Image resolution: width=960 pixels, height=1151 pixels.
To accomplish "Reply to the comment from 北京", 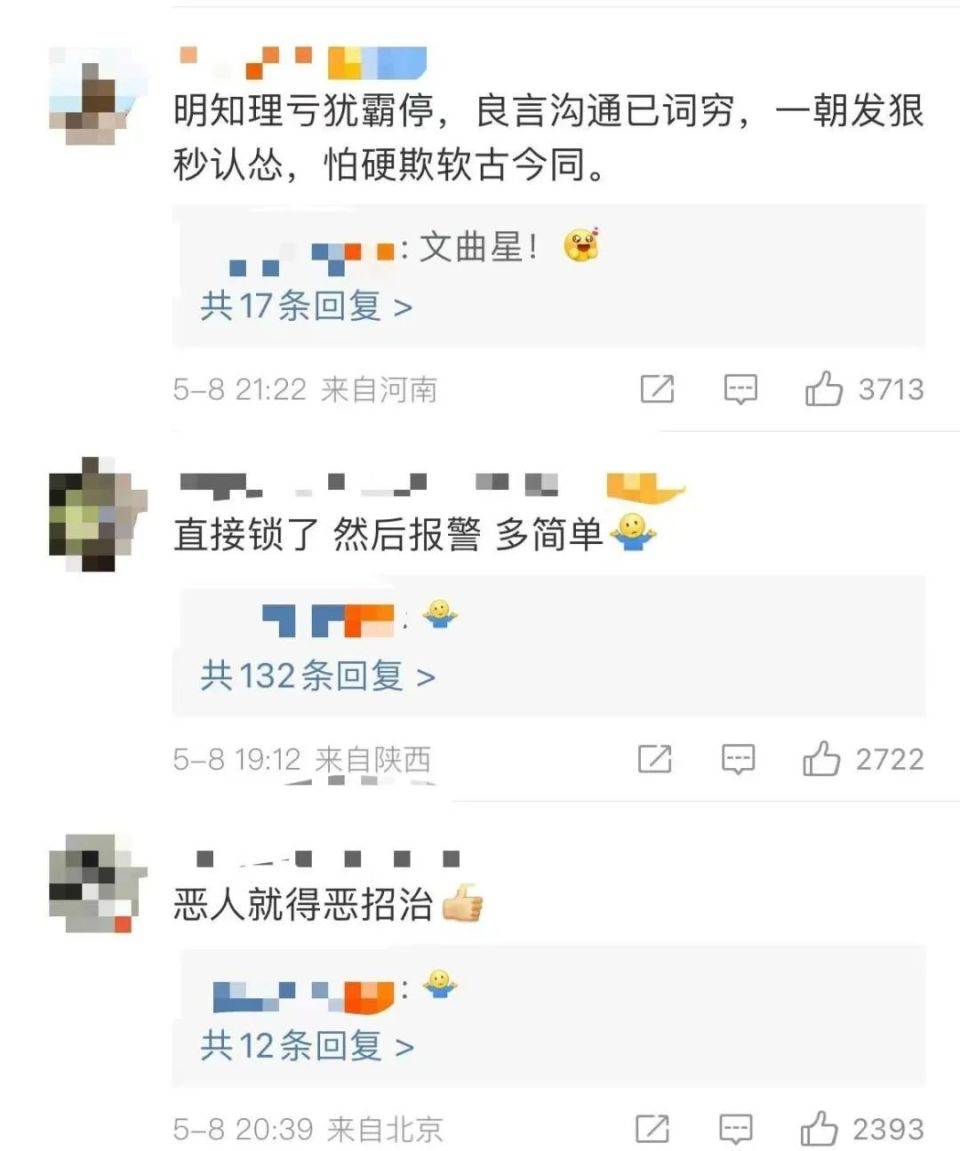I will point(738,1130).
